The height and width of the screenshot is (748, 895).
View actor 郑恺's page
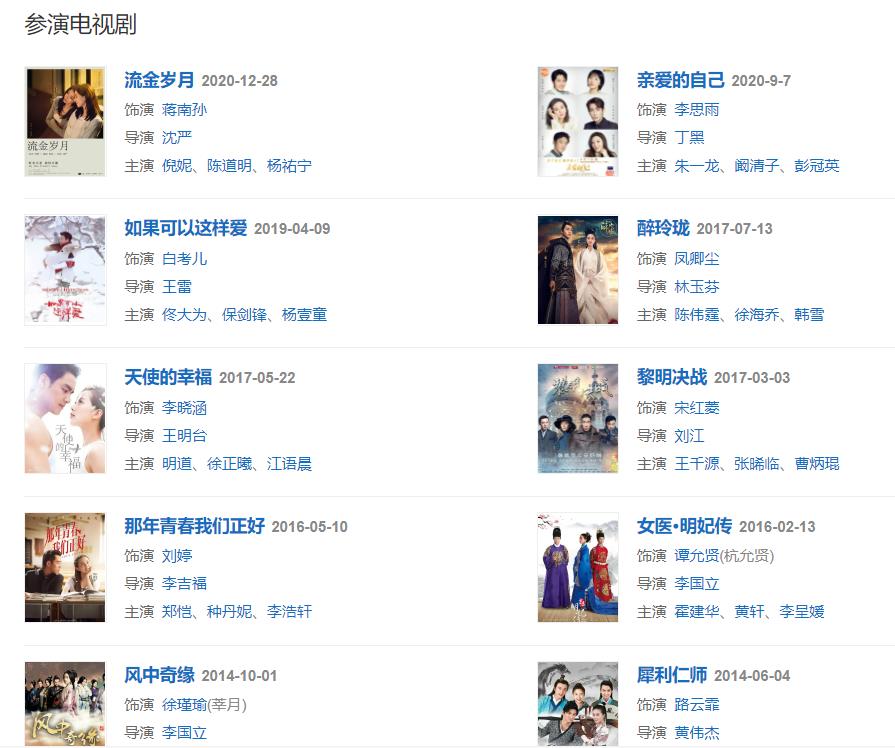[177, 611]
